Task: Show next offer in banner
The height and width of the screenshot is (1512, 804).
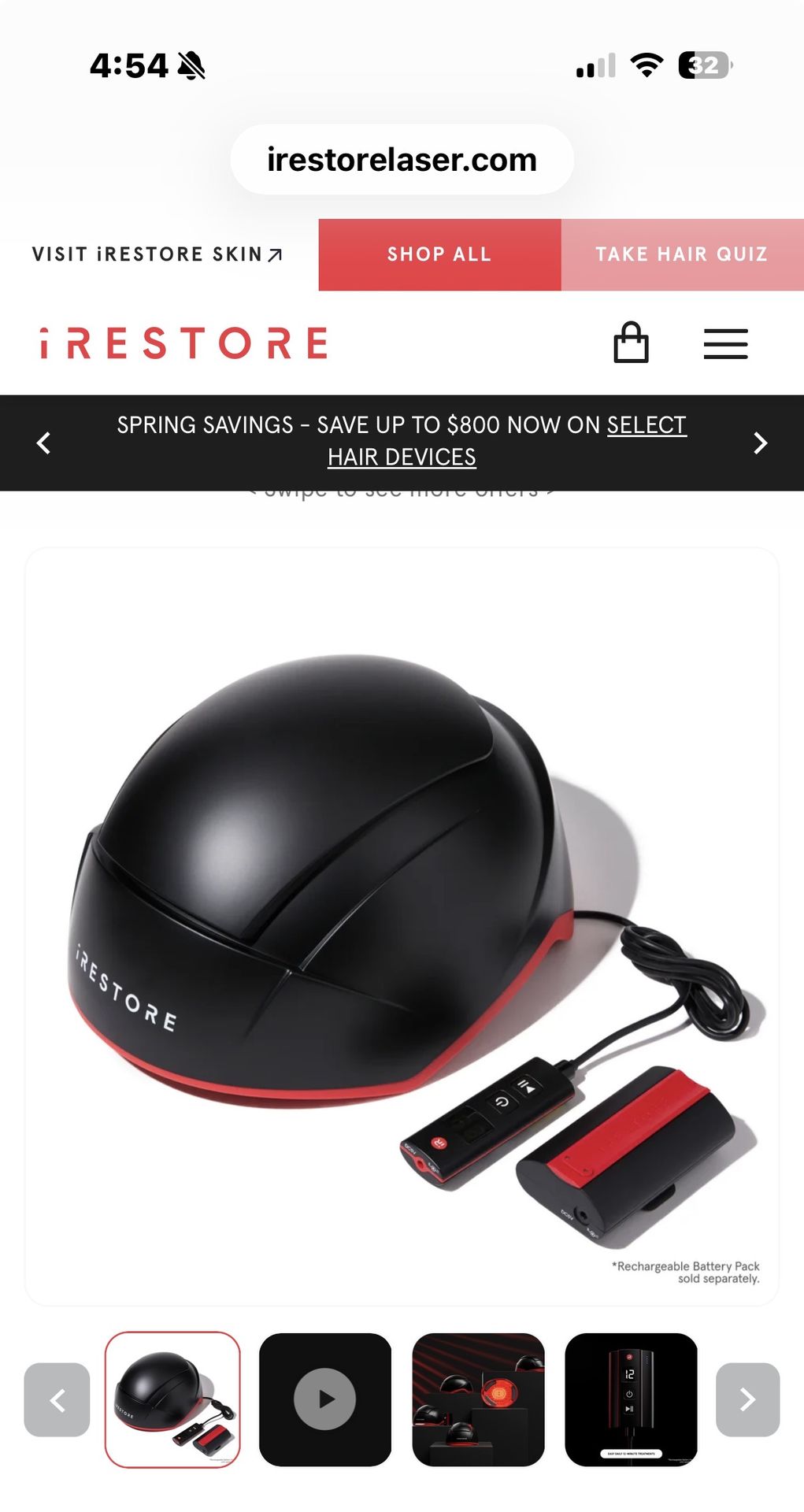Action: click(x=760, y=443)
